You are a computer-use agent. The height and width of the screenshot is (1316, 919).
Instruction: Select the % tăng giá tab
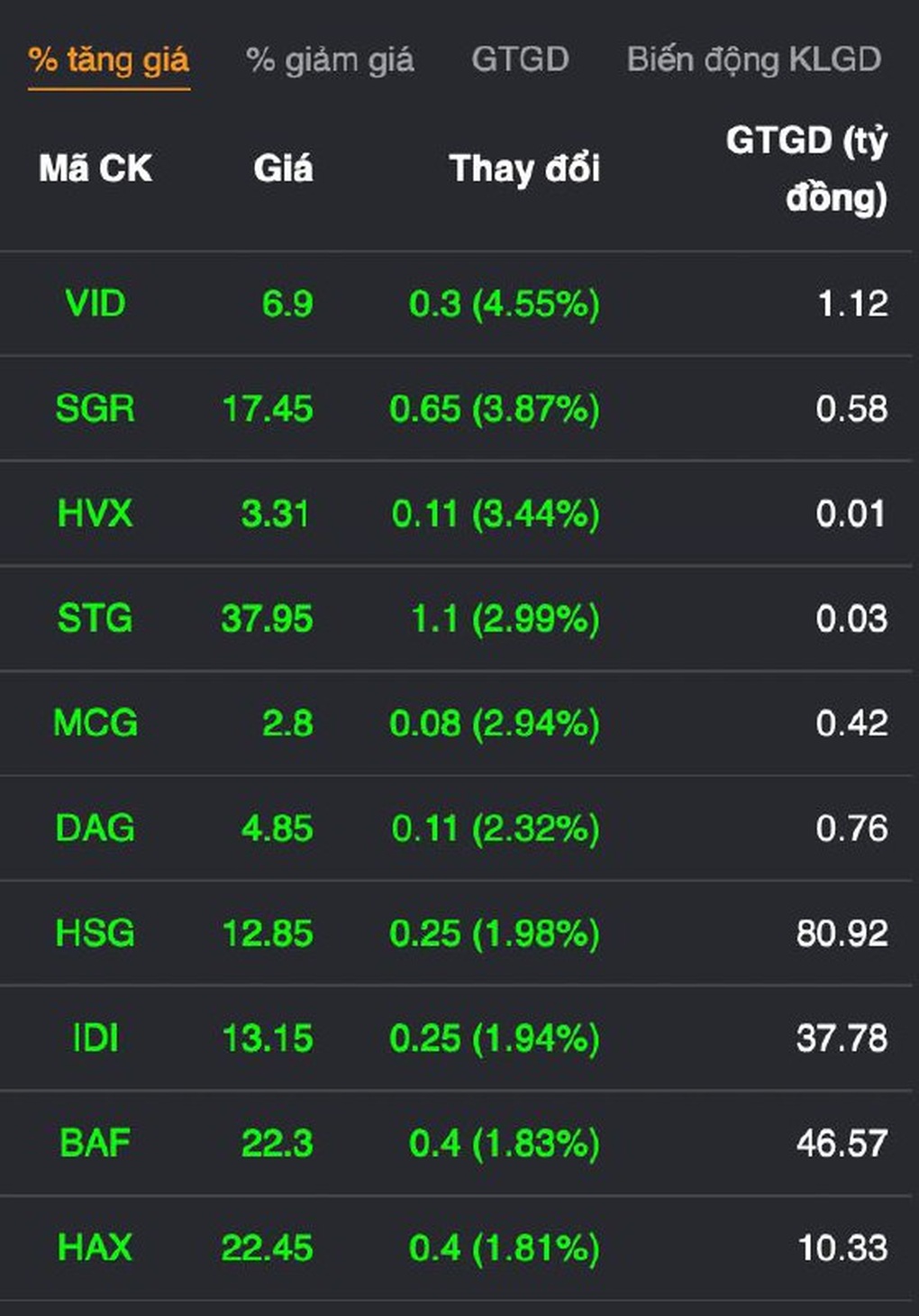point(109,59)
